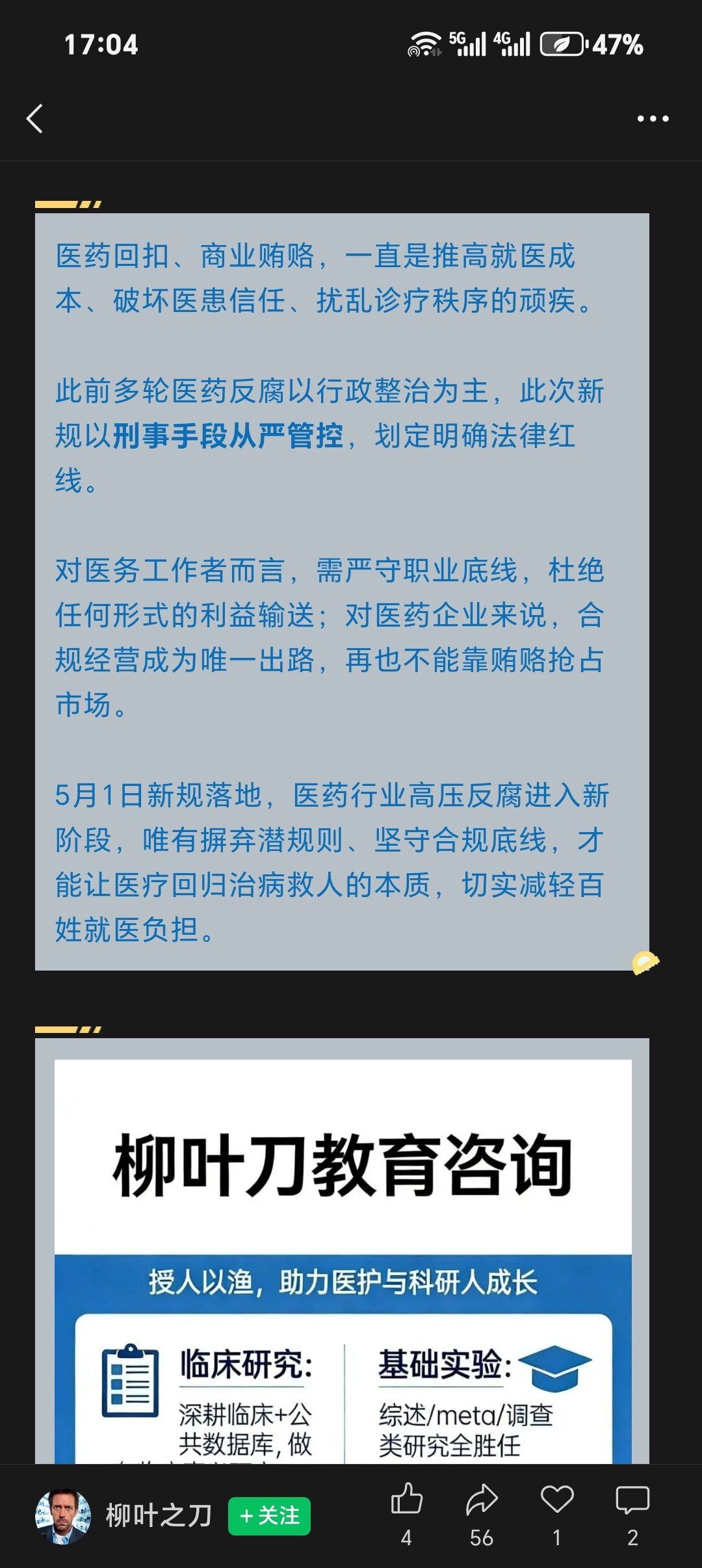
Task: Share this article
Action: point(482,1502)
